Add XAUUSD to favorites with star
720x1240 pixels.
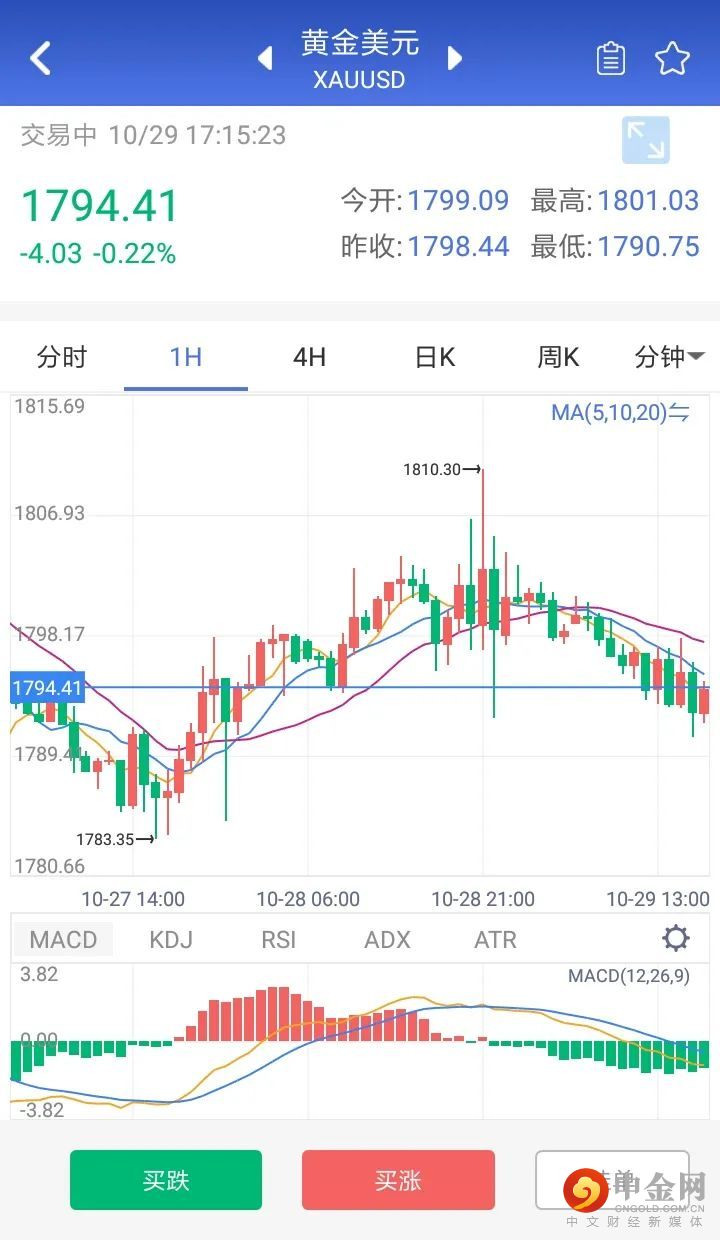tap(672, 59)
